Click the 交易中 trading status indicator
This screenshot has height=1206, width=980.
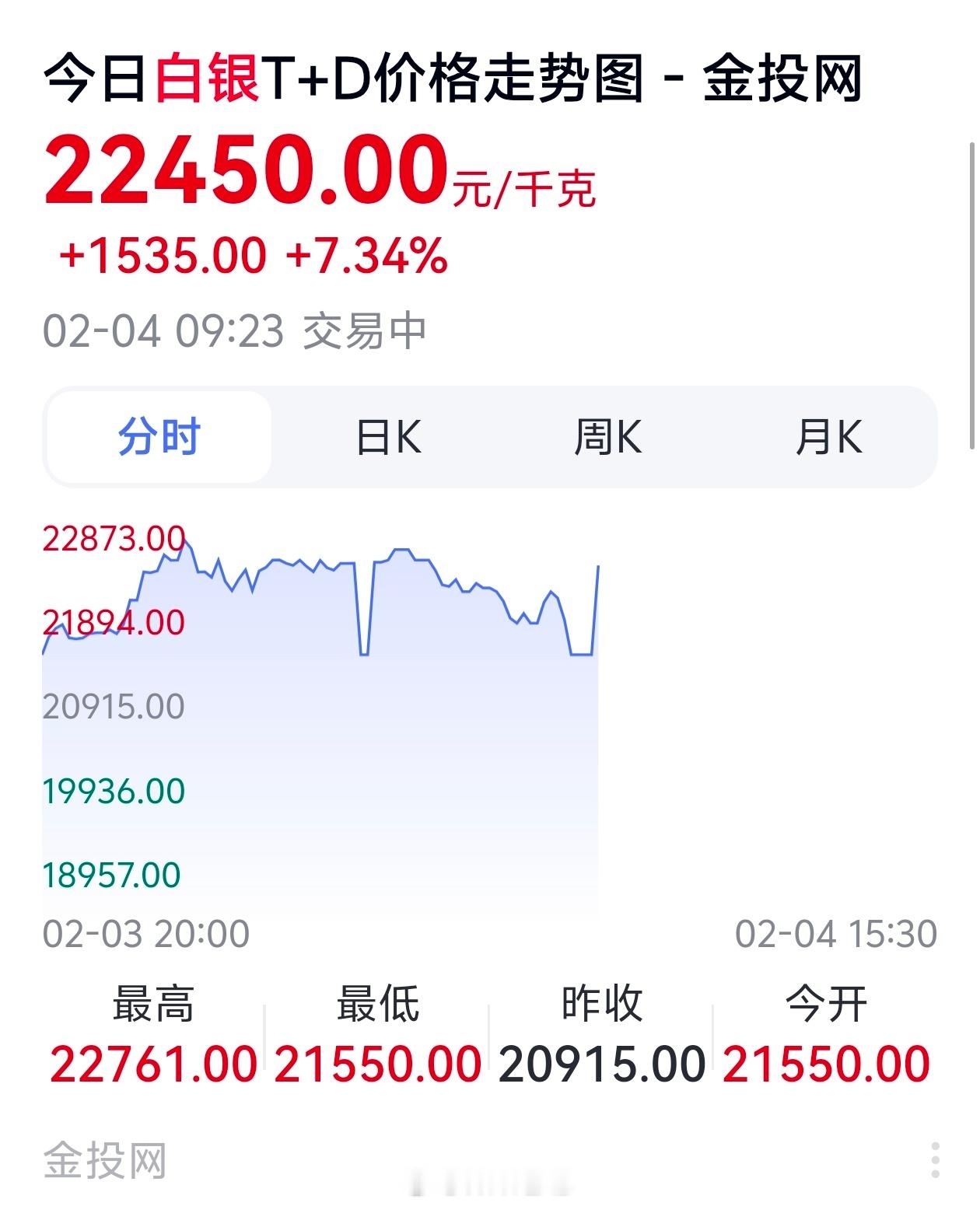point(364,331)
